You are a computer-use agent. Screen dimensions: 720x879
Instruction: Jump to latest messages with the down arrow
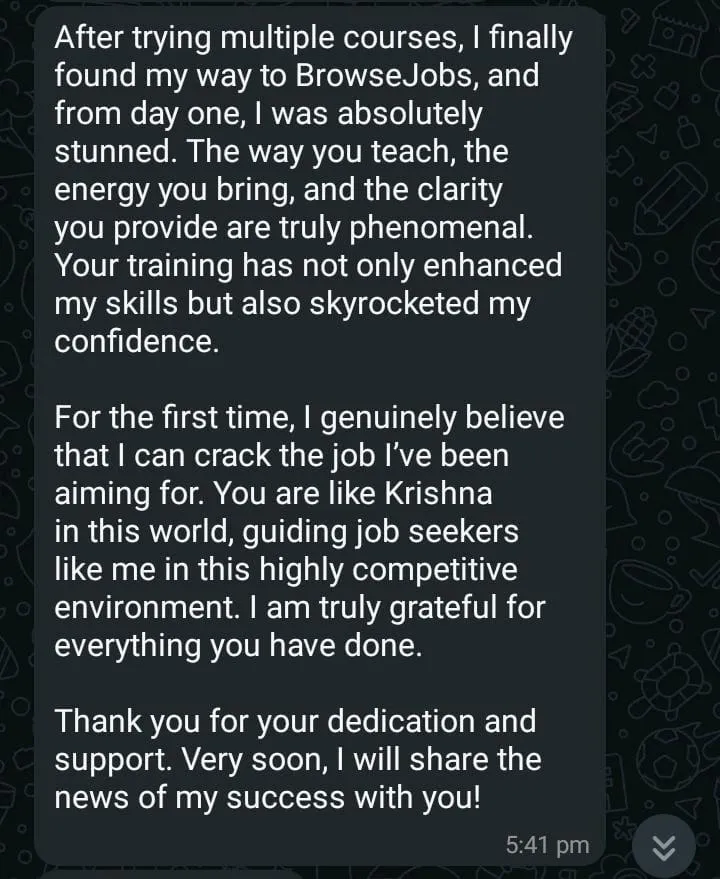(x=664, y=846)
